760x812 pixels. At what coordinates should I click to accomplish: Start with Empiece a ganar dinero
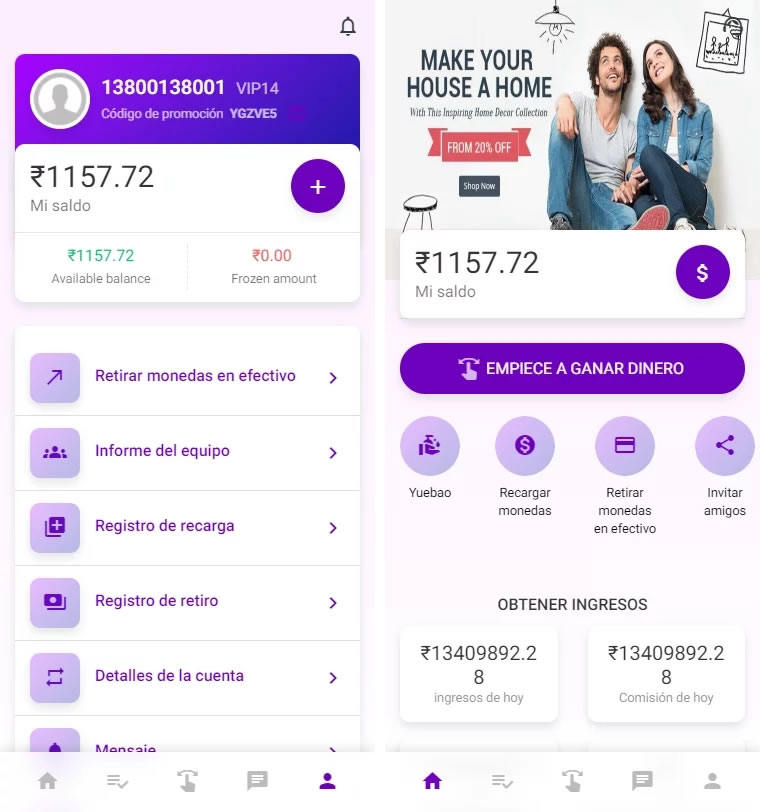click(x=572, y=369)
